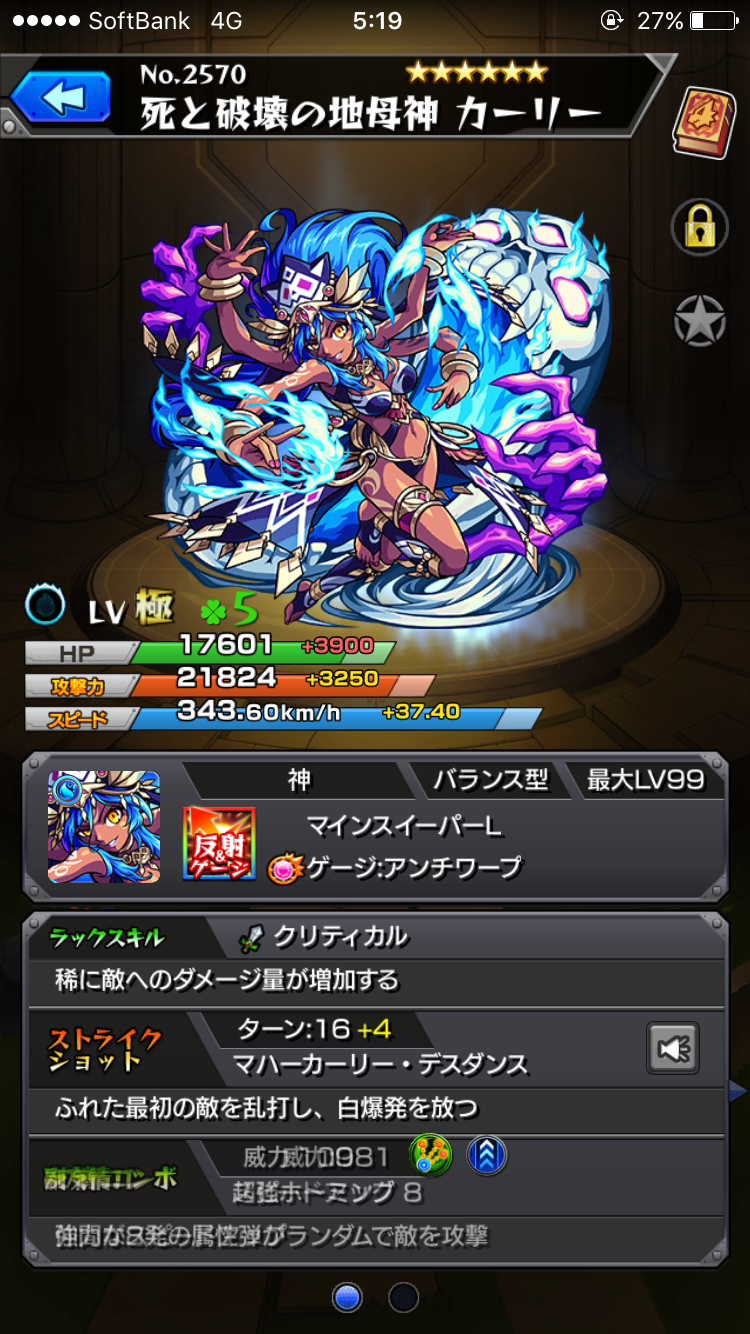Open the 反射 ゲージ ability icon
The width and height of the screenshot is (750, 1334).
219,843
